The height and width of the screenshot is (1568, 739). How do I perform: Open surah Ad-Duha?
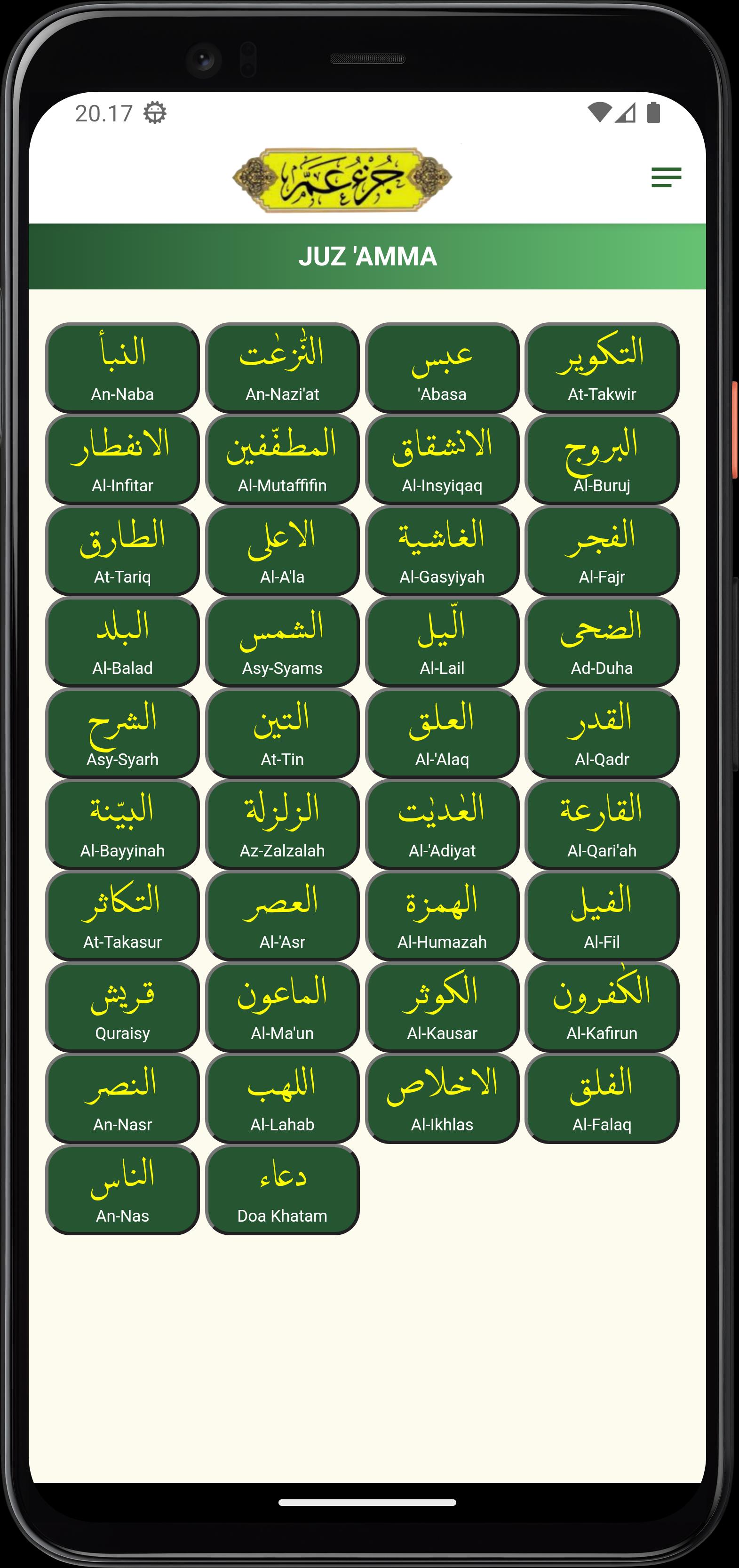click(x=602, y=641)
